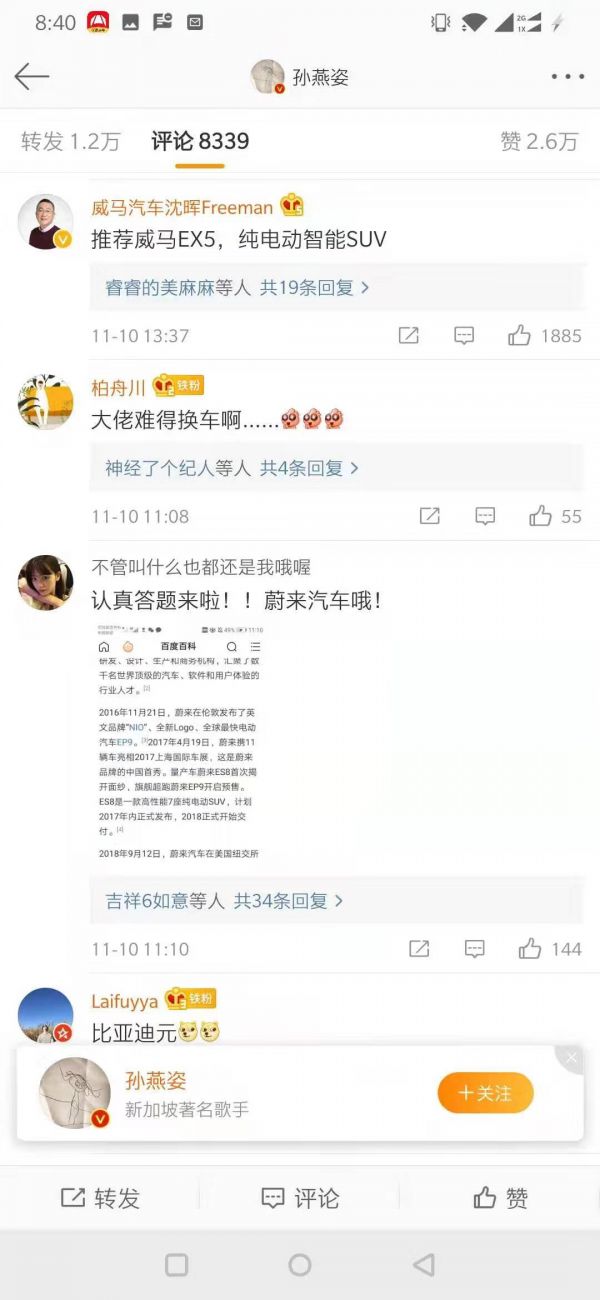Reply to the 威马EX5 comment

[x=464, y=336]
